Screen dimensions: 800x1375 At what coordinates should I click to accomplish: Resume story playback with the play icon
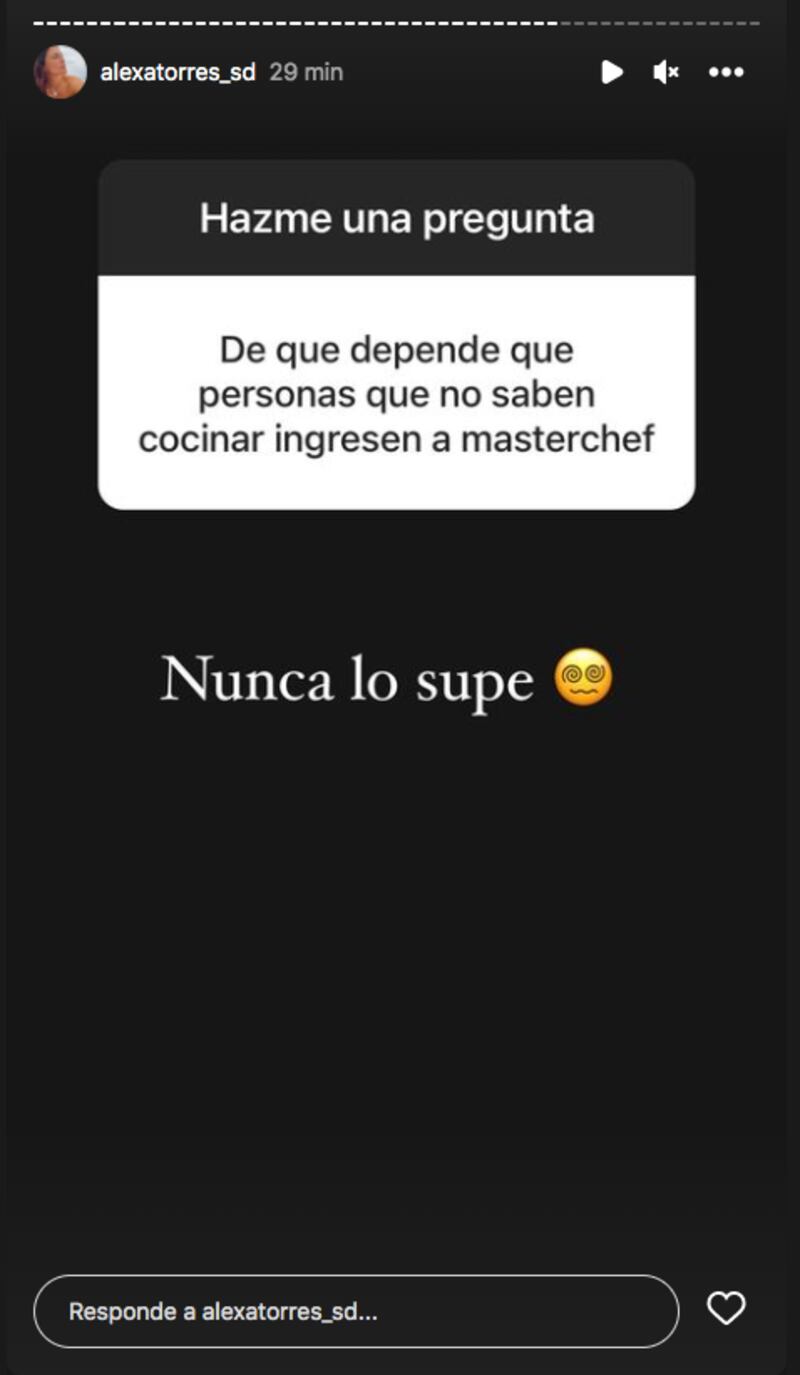coord(613,72)
